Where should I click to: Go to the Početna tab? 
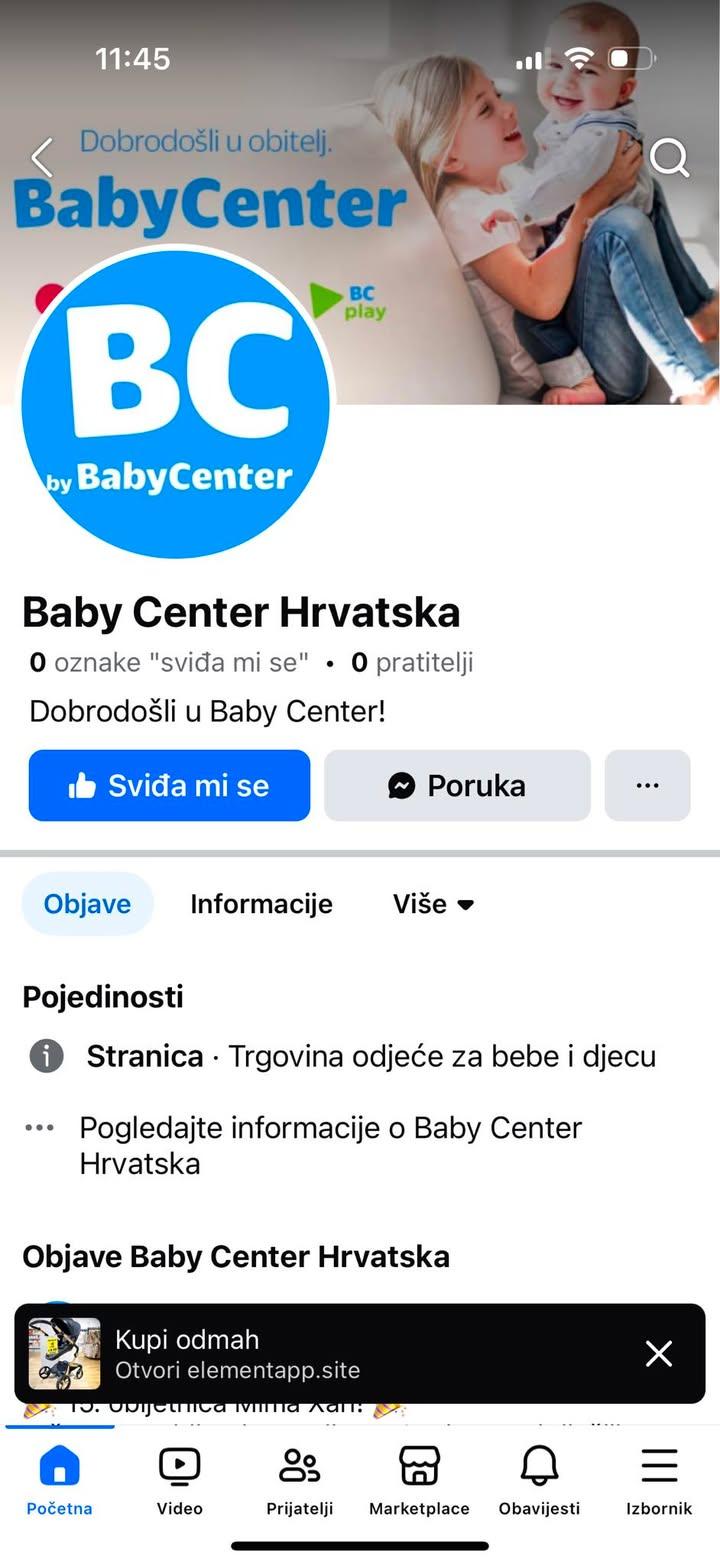59,1480
